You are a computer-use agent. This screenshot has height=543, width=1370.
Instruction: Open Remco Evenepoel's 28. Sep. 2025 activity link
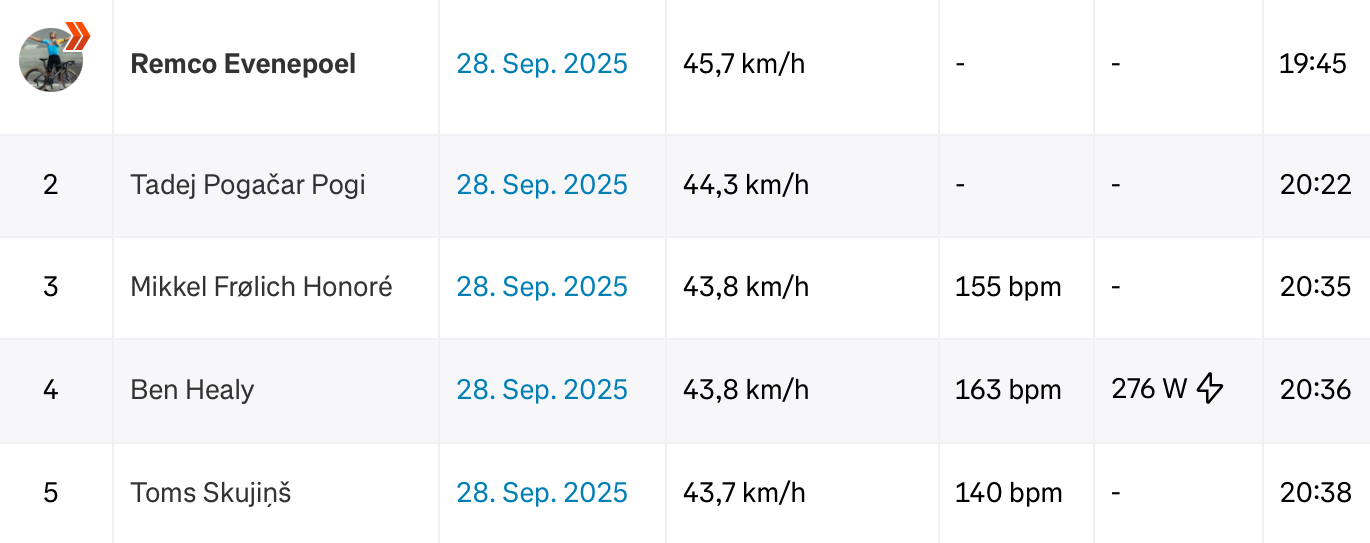542,64
